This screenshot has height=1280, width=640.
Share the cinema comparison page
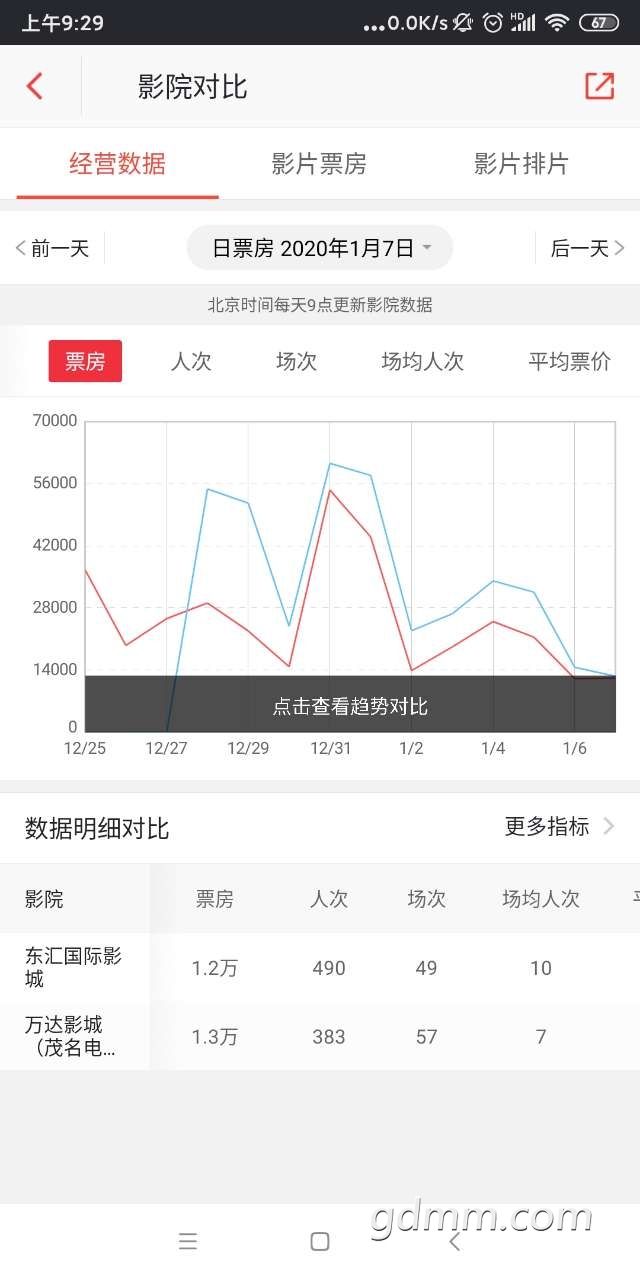pyautogui.click(x=599, y=86)
